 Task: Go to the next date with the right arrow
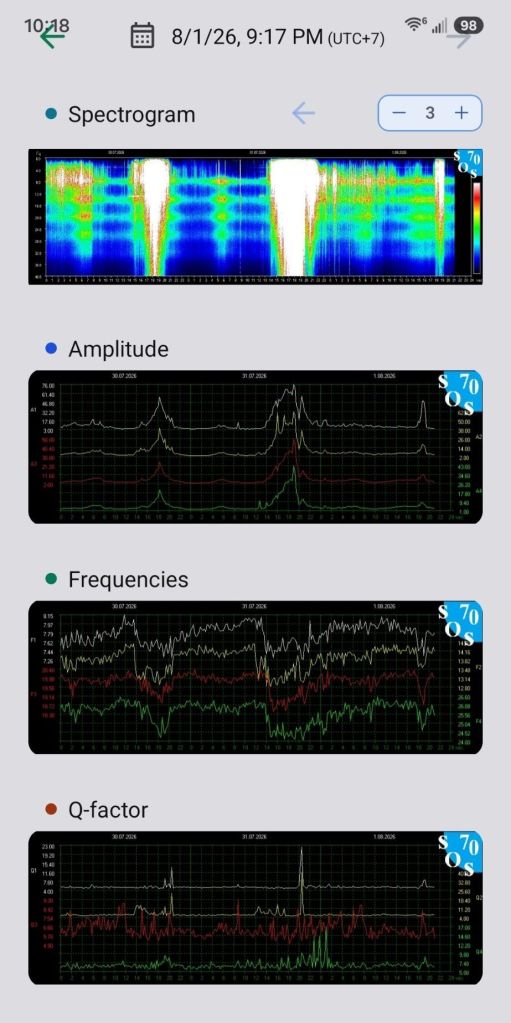coord(460,39)
